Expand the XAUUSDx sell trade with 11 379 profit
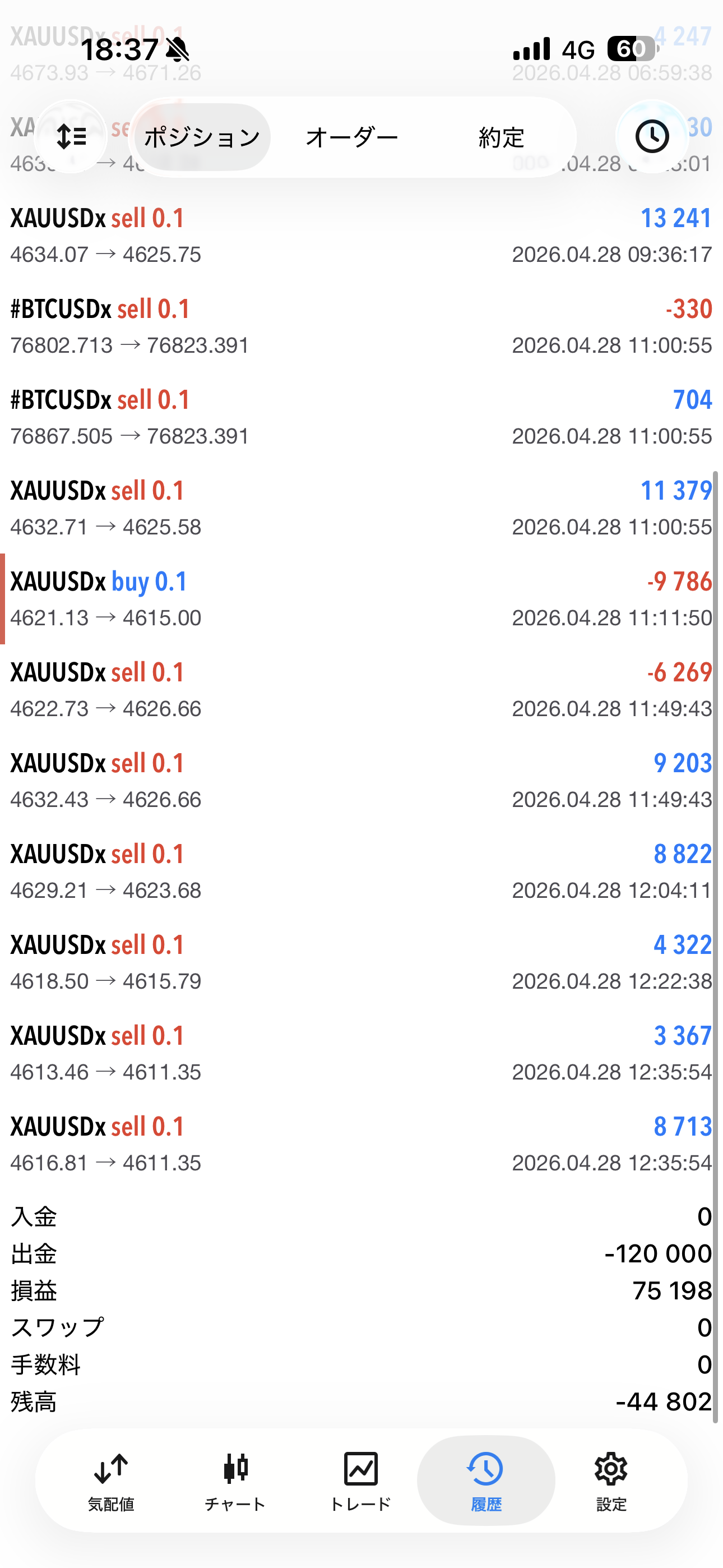This screenshot has width=723, height=1568. [361, 508]
